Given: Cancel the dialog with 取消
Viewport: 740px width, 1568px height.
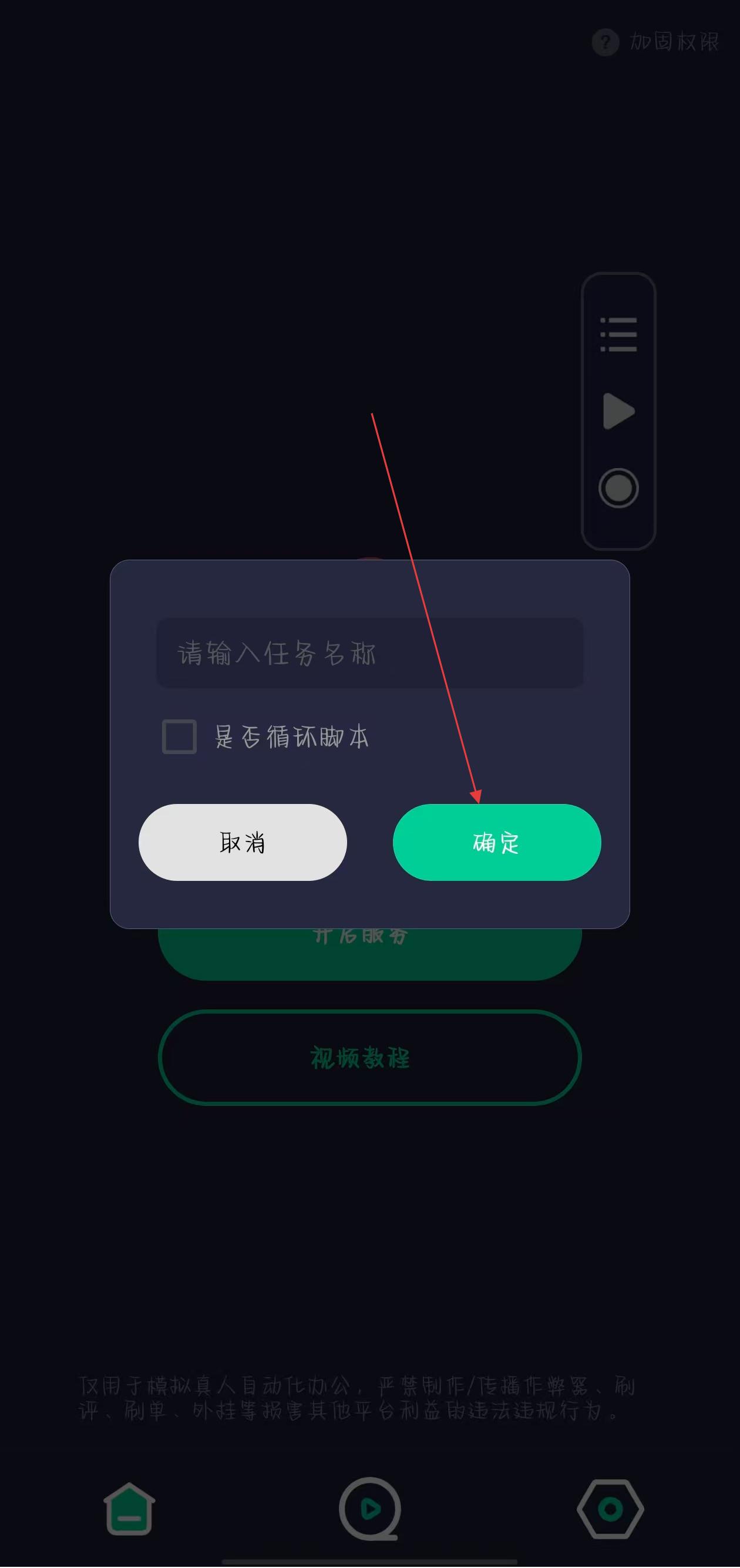Looking at the screenshot, I should coord(243,843).
